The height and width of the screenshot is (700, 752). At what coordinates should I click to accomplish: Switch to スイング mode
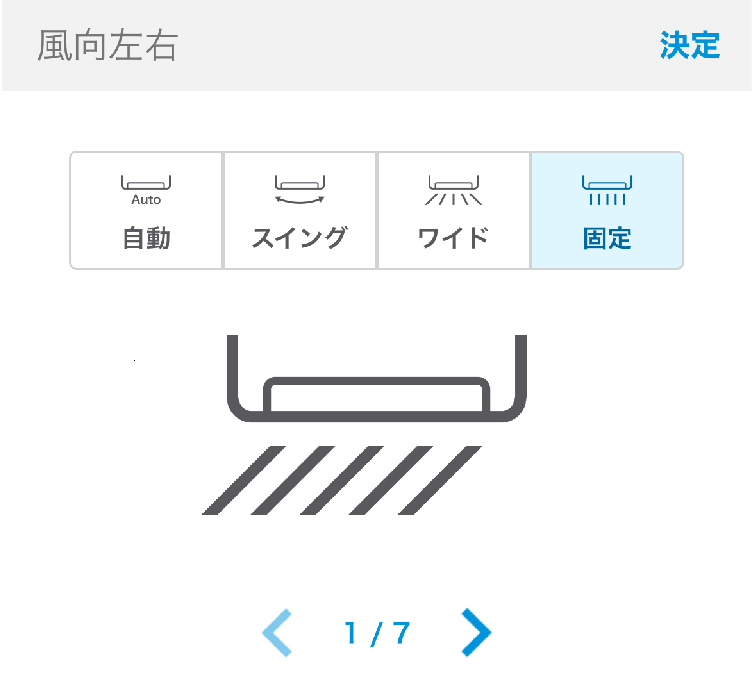(299, 211)
